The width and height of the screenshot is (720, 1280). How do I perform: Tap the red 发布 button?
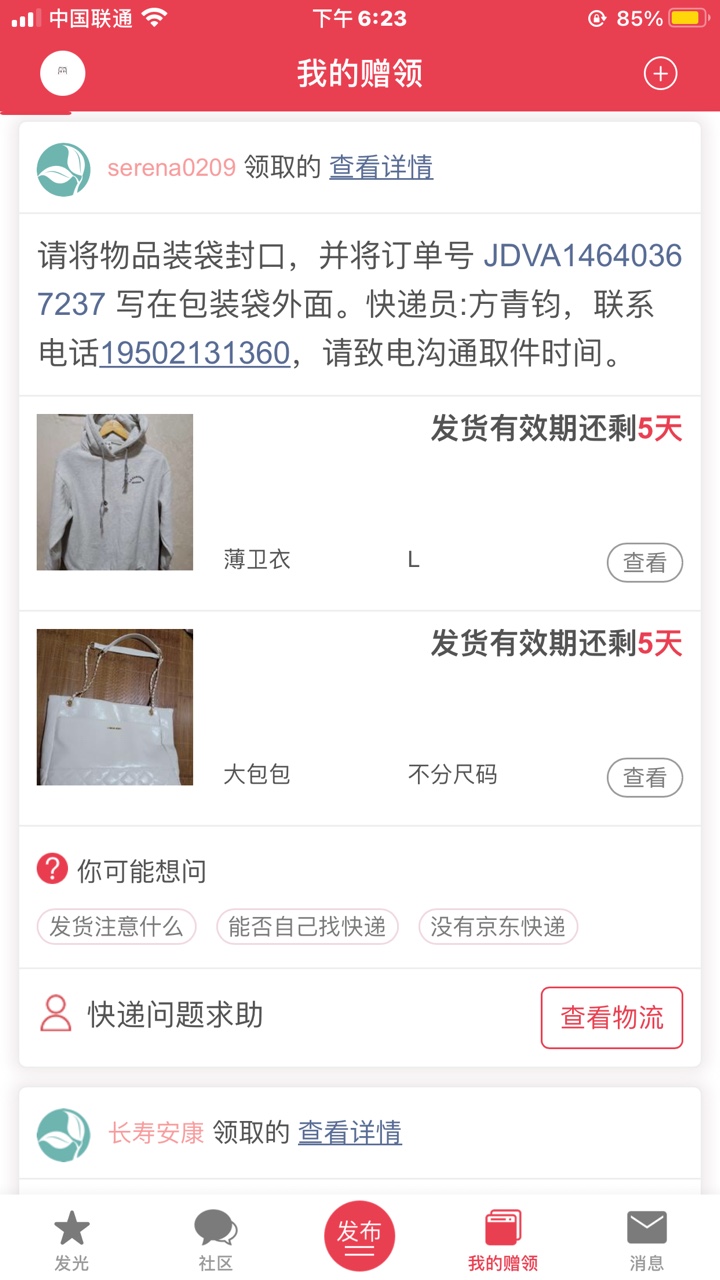pos(359,1236)
